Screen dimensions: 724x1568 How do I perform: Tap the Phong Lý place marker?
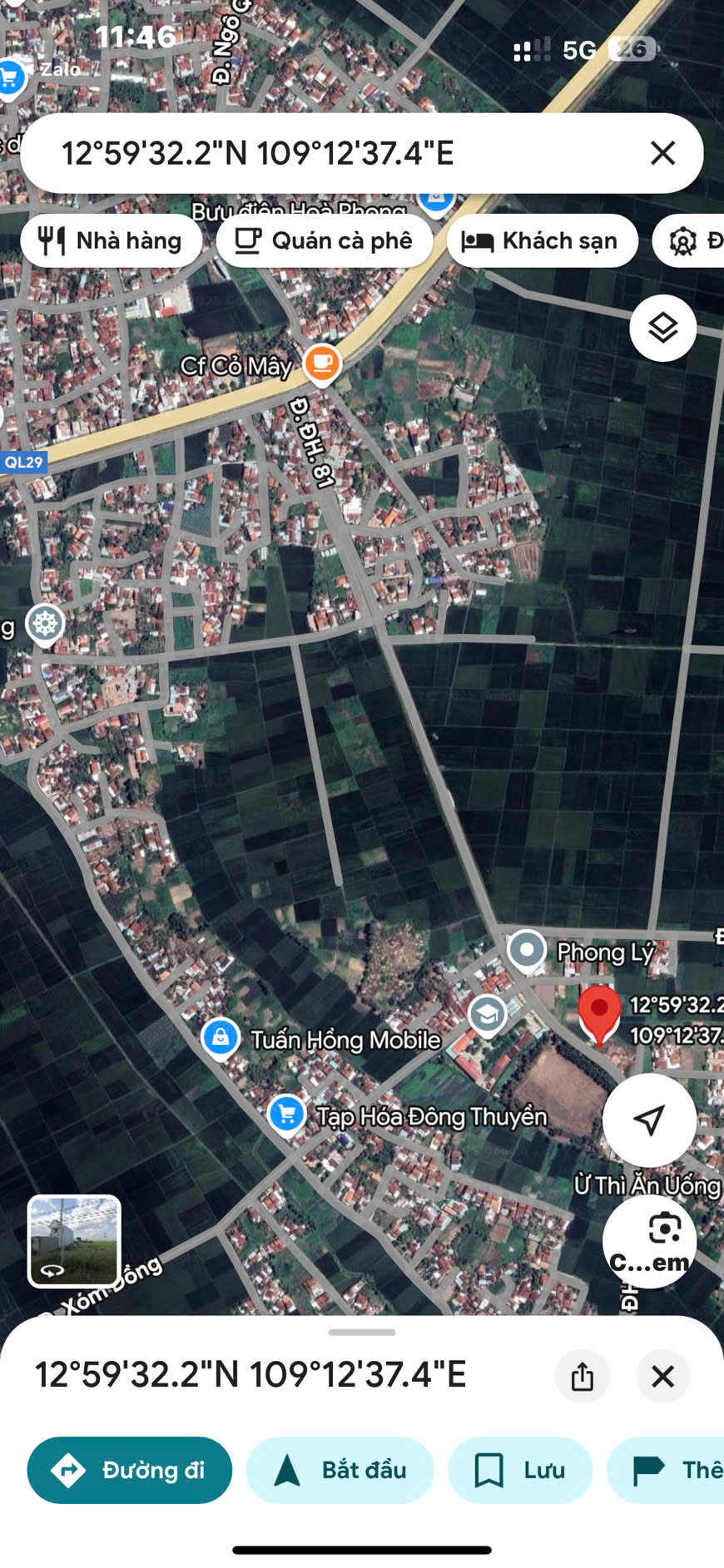click(527, 949)
